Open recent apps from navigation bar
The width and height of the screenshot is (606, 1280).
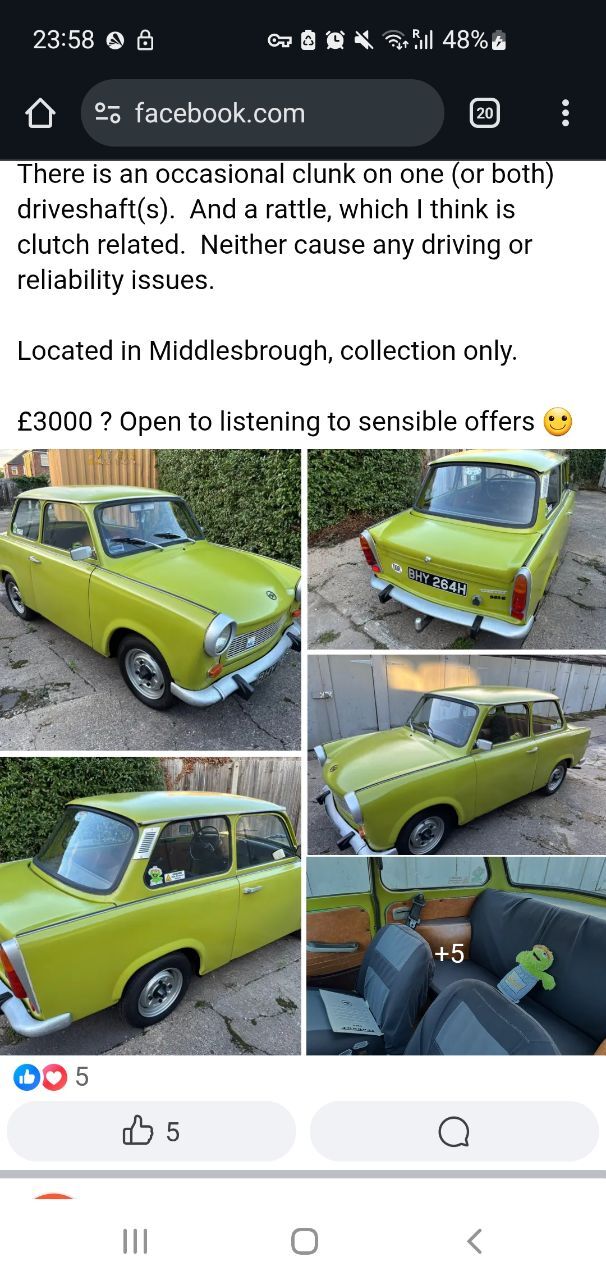(x=134, y=1242)
